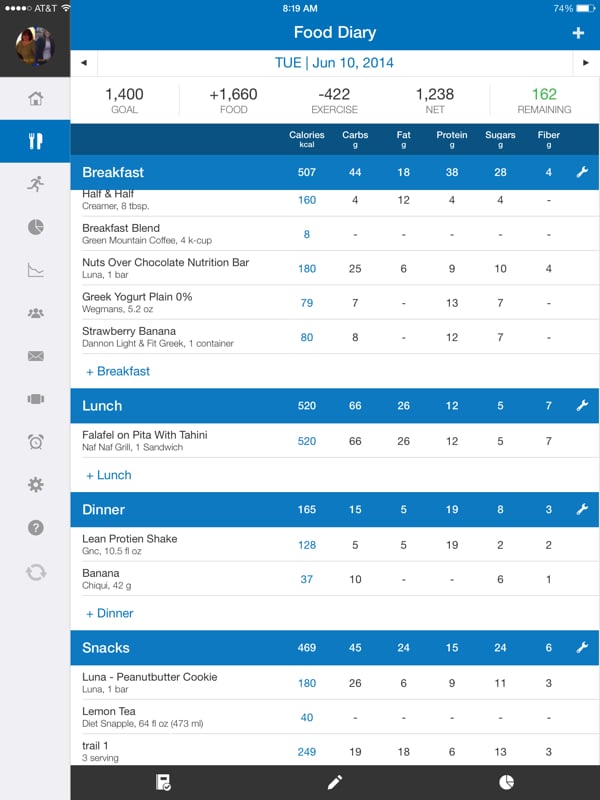
Task: Tap the plus icon in Food Diary header
Action: 578,33
